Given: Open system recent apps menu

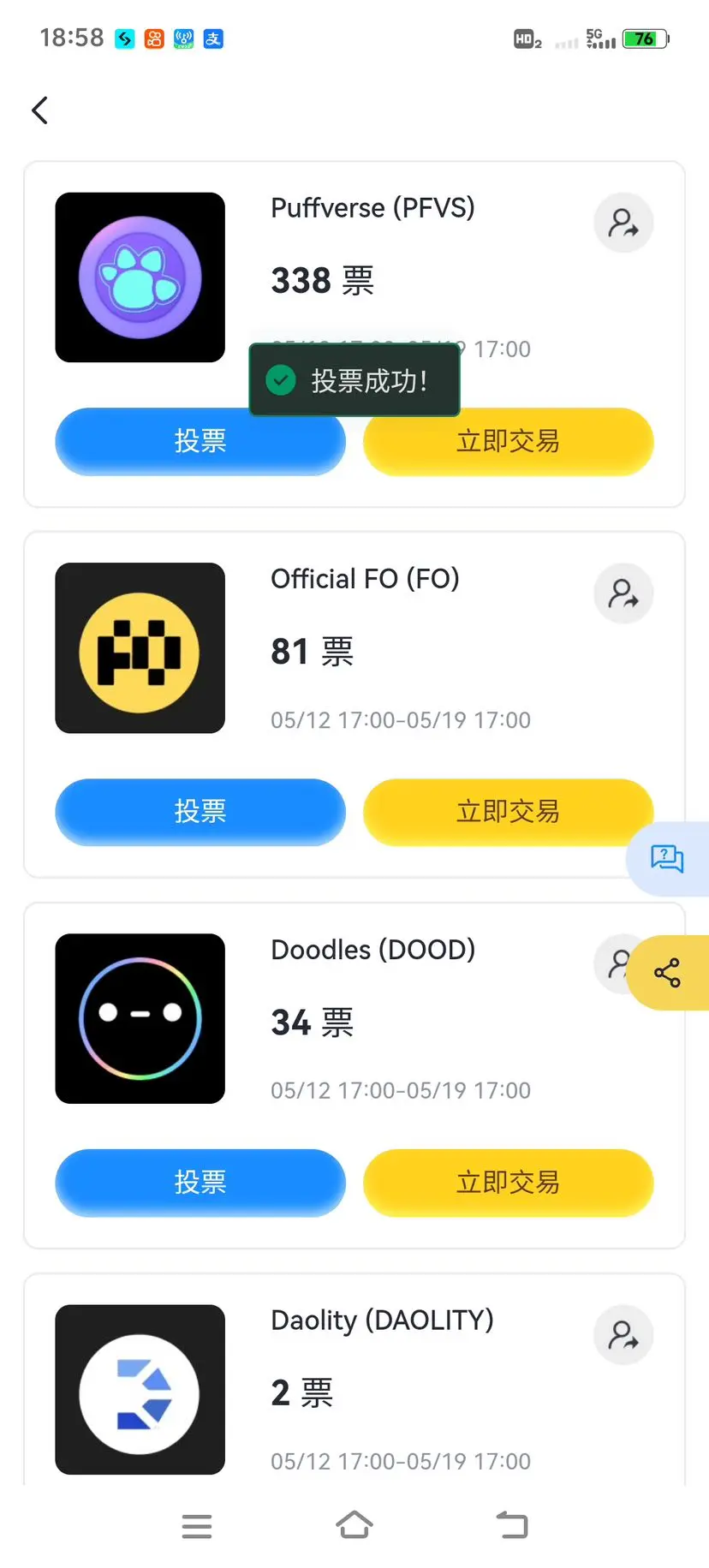Looking at the screenshot, I should (197, 1526).
